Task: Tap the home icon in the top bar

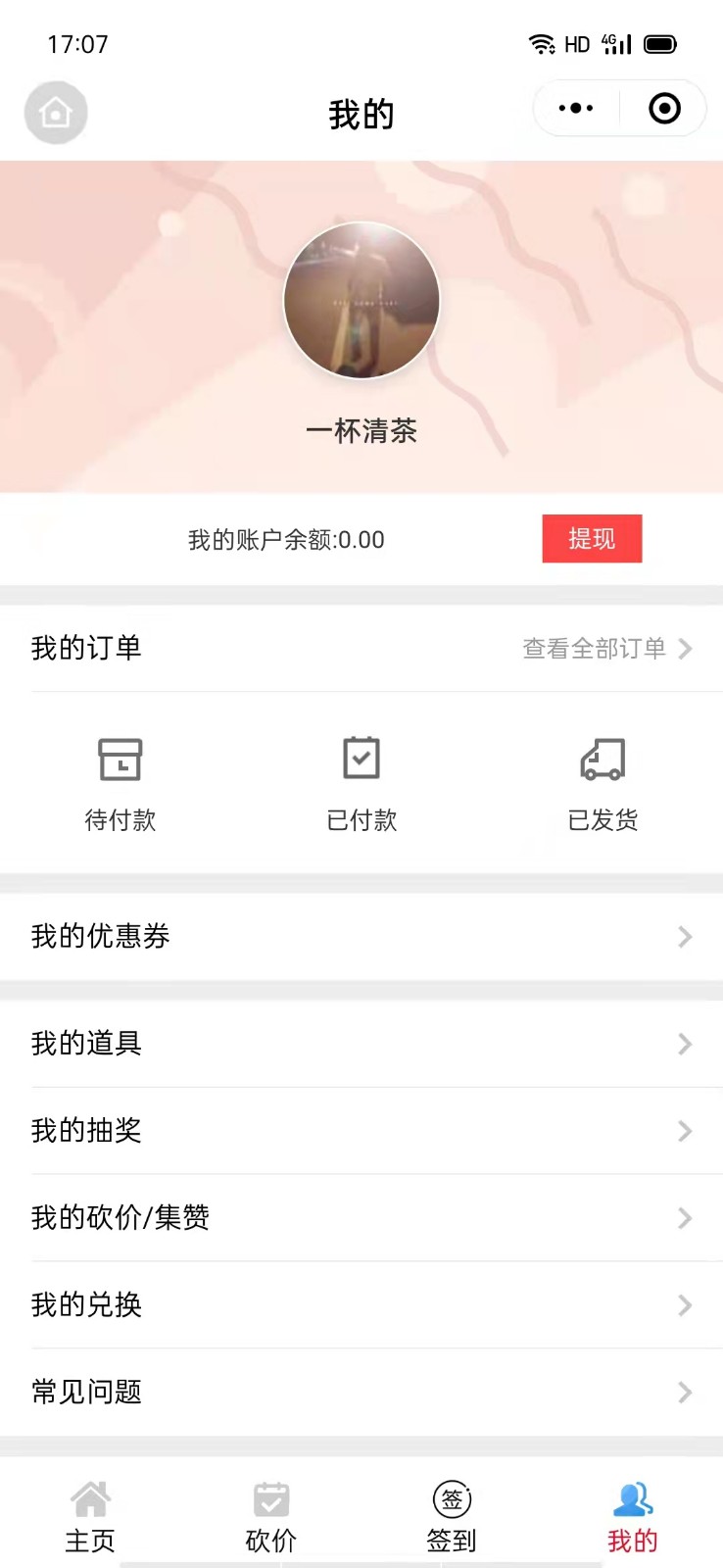Action: (x=56, y=113)
